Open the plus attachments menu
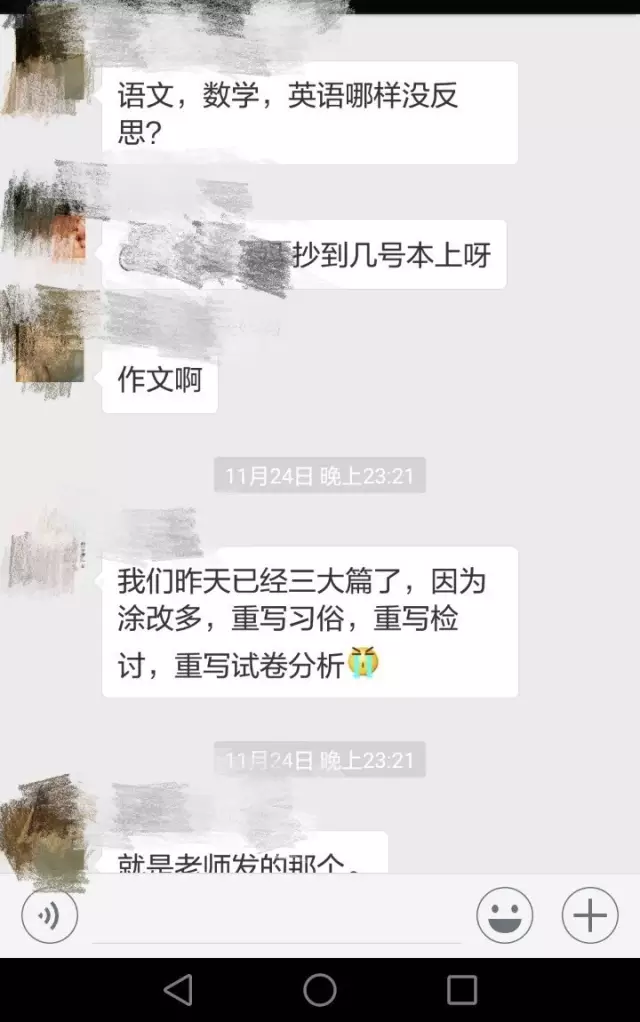 coord(590,915)
